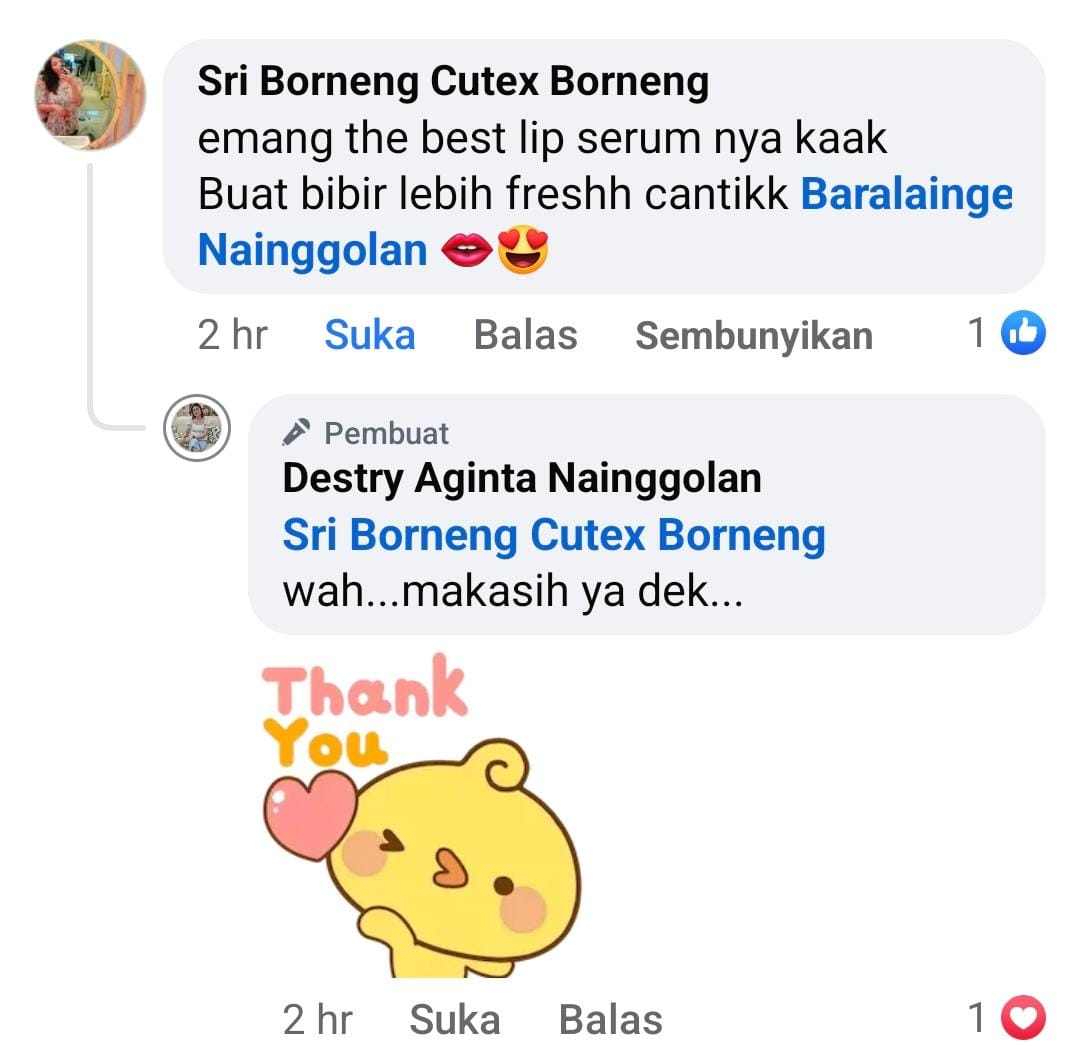Hide the comment with Sembunyikan
The image size is (1080, 1049).
(x=753, y=336)
